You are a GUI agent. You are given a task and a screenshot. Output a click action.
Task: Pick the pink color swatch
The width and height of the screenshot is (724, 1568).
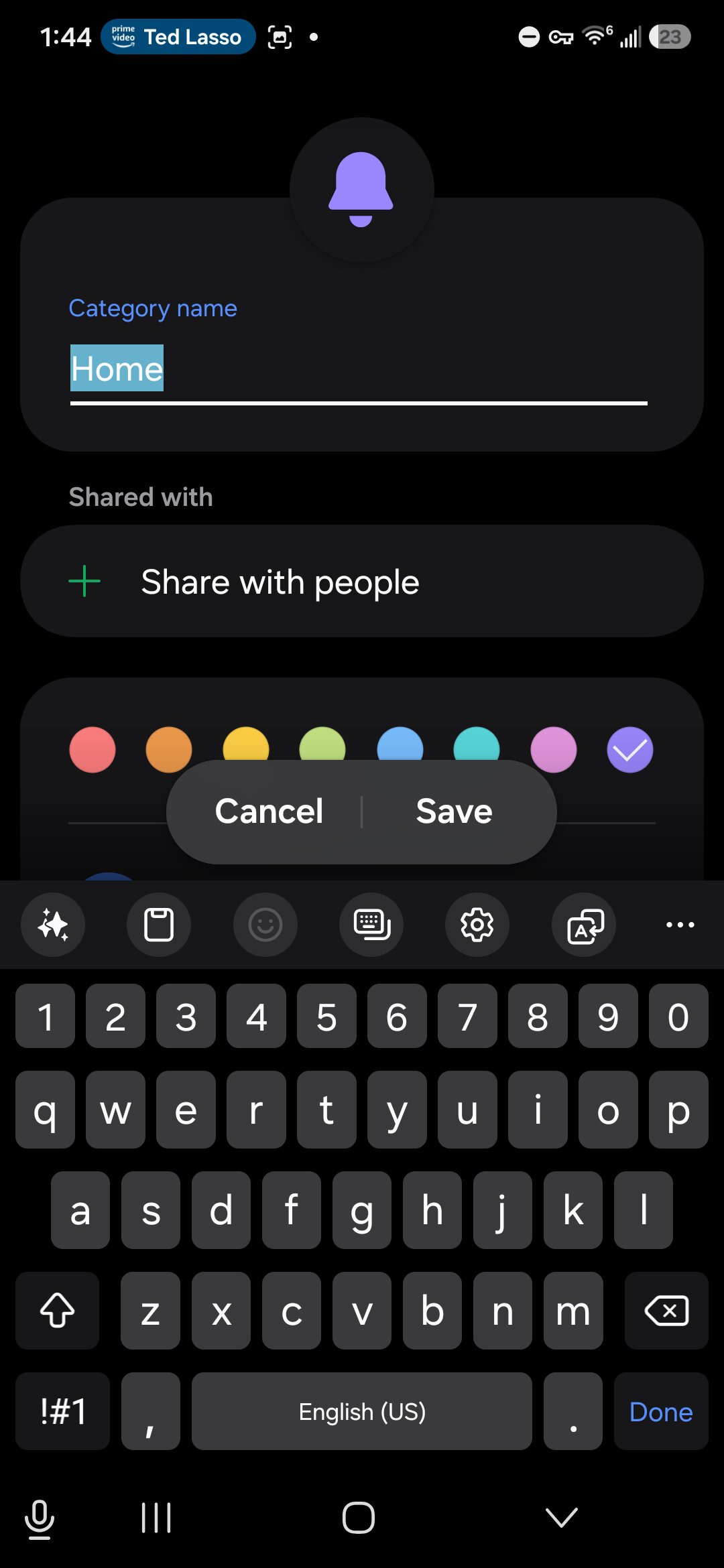click(x=554, y=750)
